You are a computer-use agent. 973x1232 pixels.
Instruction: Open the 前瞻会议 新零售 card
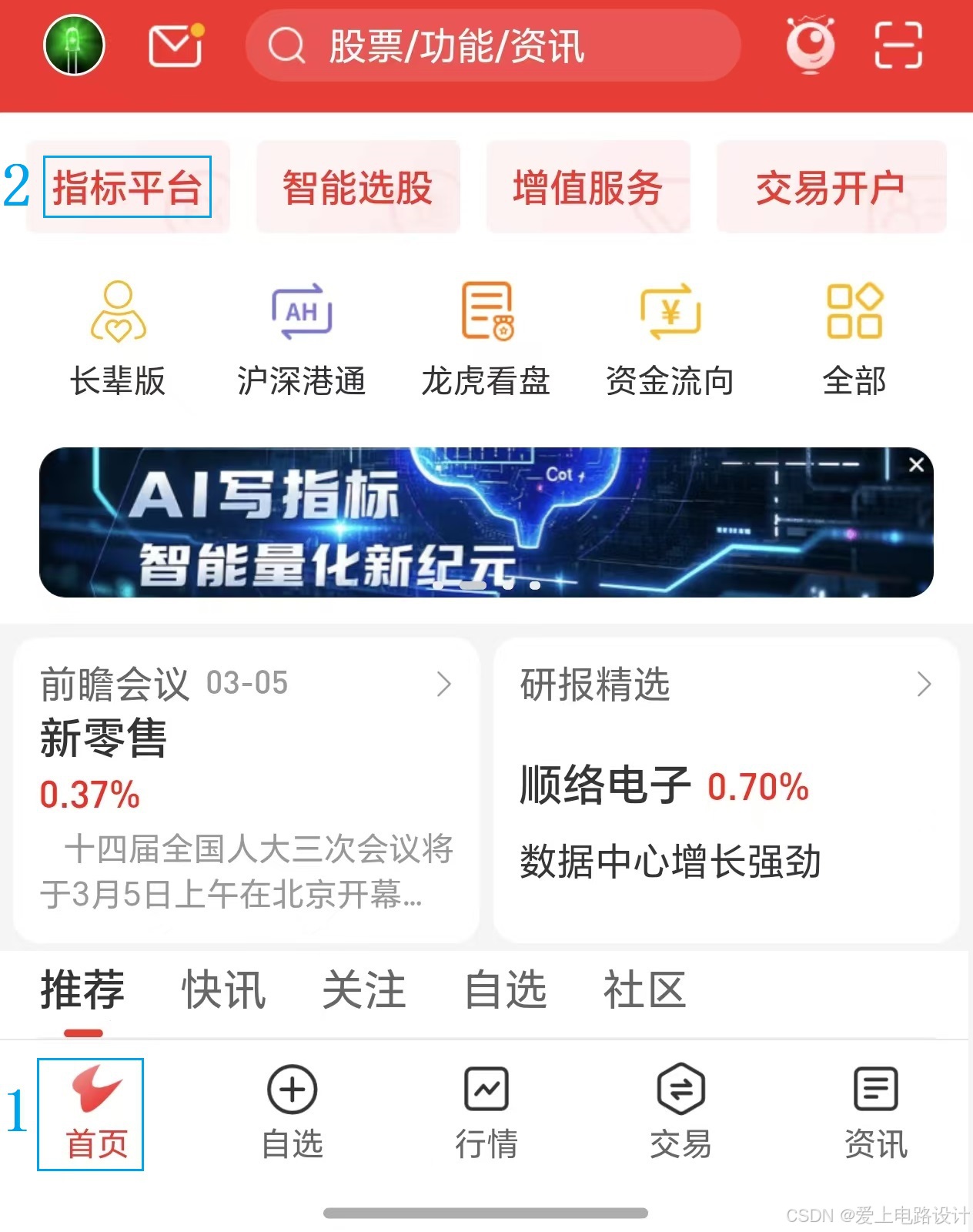[x=246, y=788]
